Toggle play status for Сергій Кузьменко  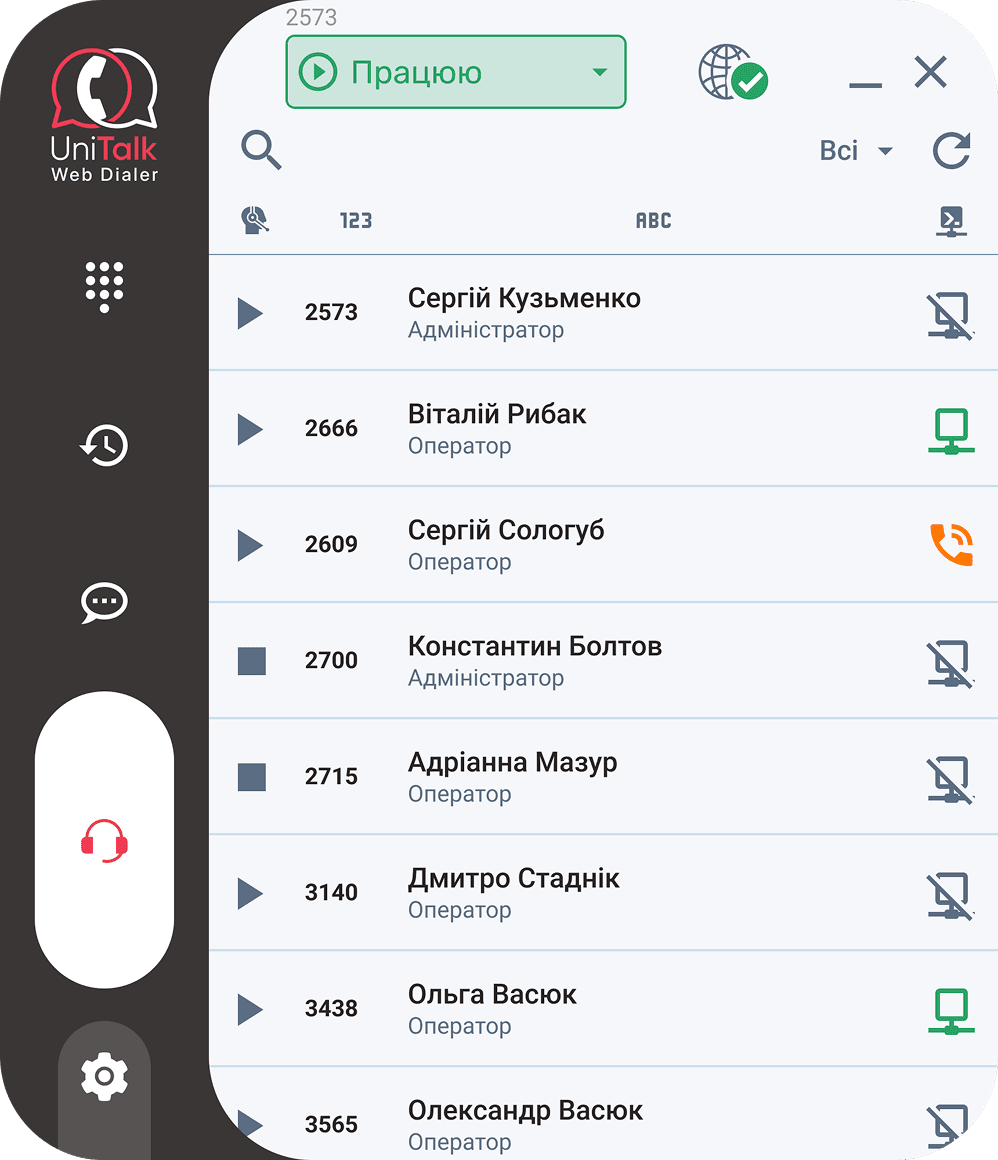click(x=251, y=313)
